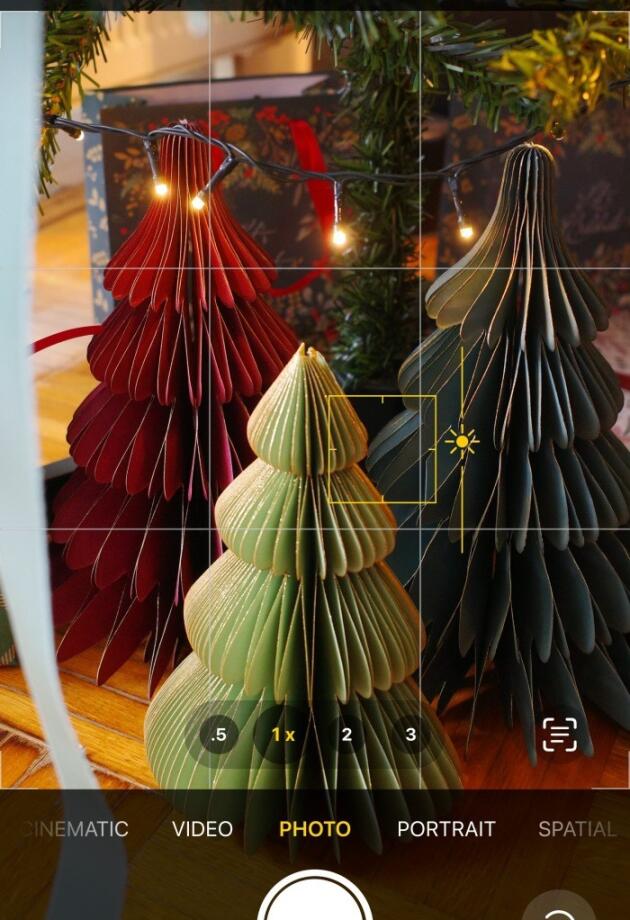The width and height of the screenshot is (630, 920).
Task: Tap the Photo mode tab
Action: pyautogui.click(x=315, y=829)
